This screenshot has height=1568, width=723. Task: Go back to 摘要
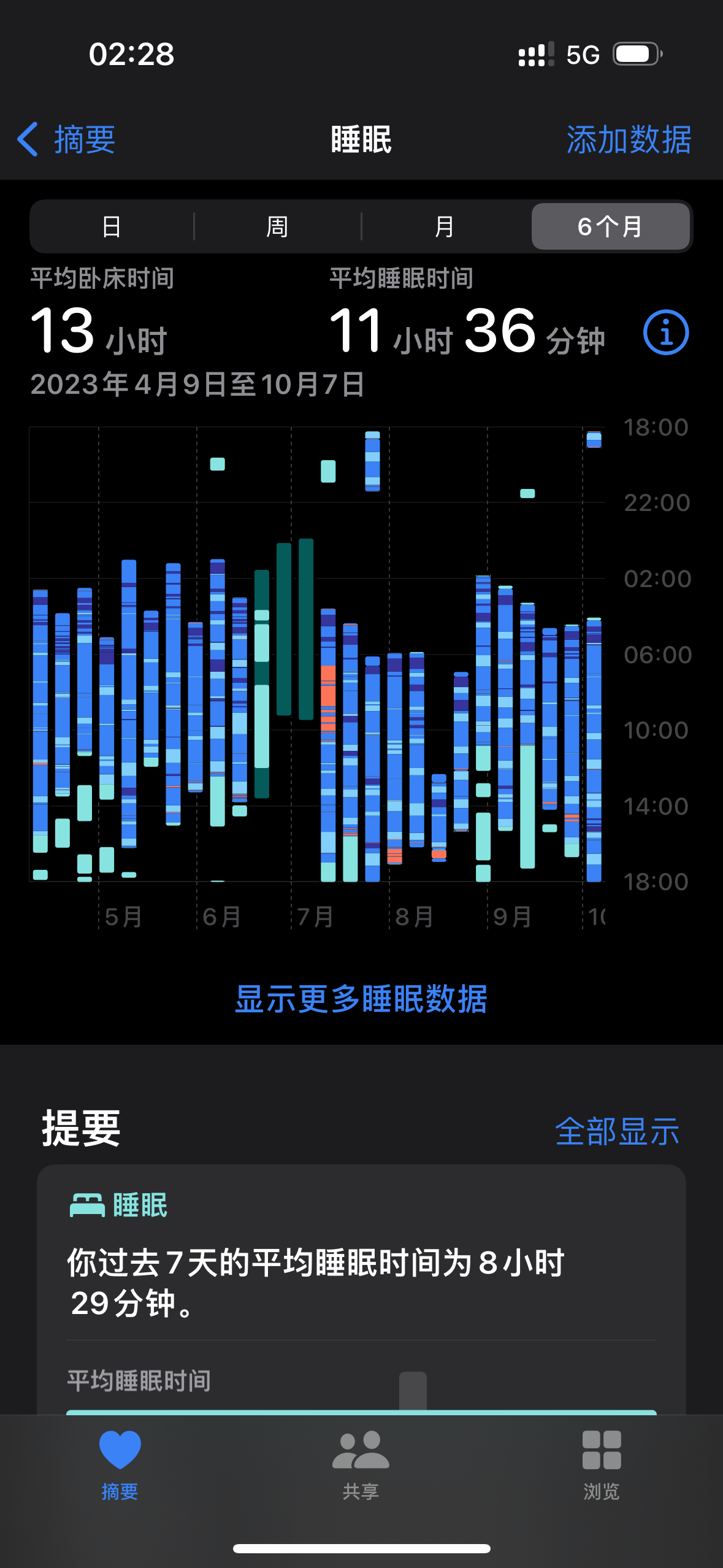(x=67, y=140)
